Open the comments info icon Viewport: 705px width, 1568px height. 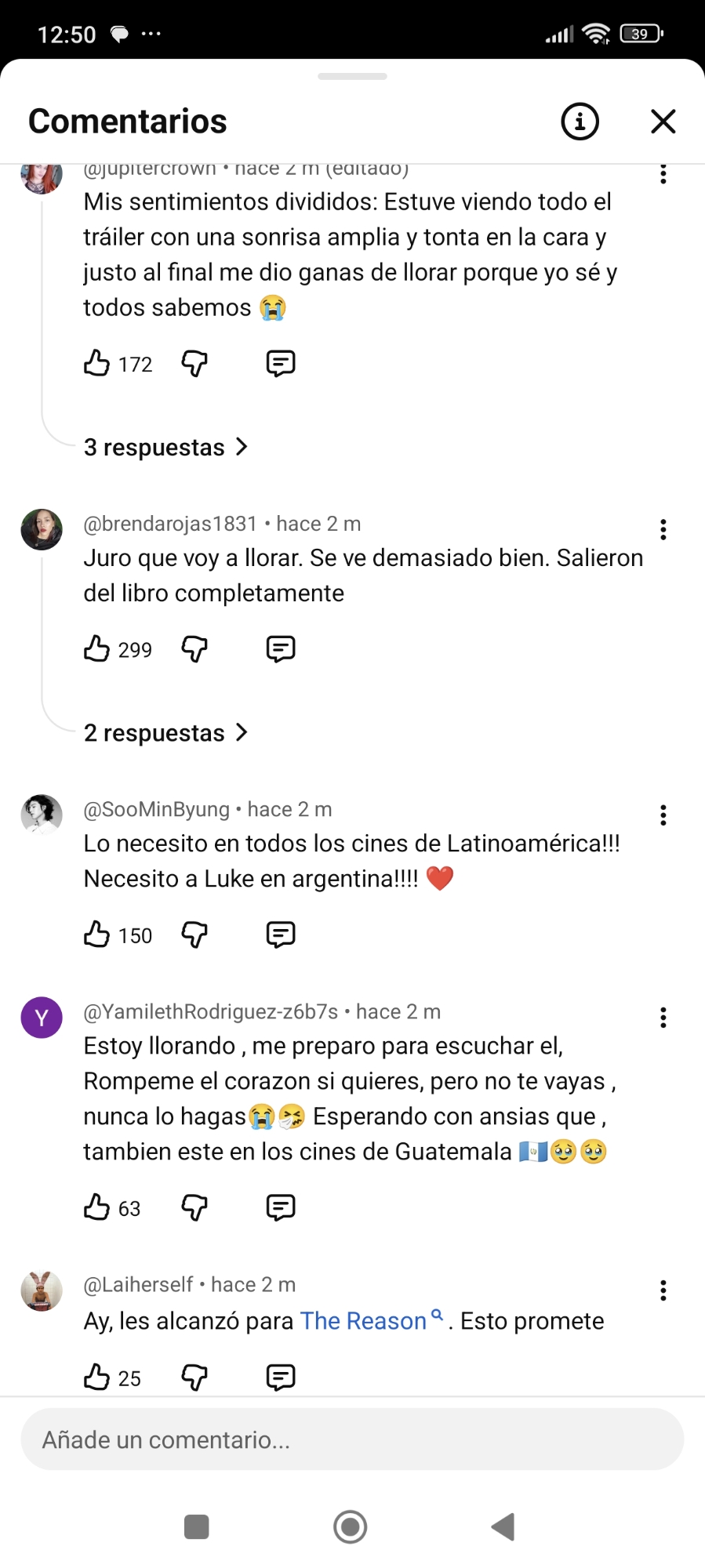click(x=580, y=122)
